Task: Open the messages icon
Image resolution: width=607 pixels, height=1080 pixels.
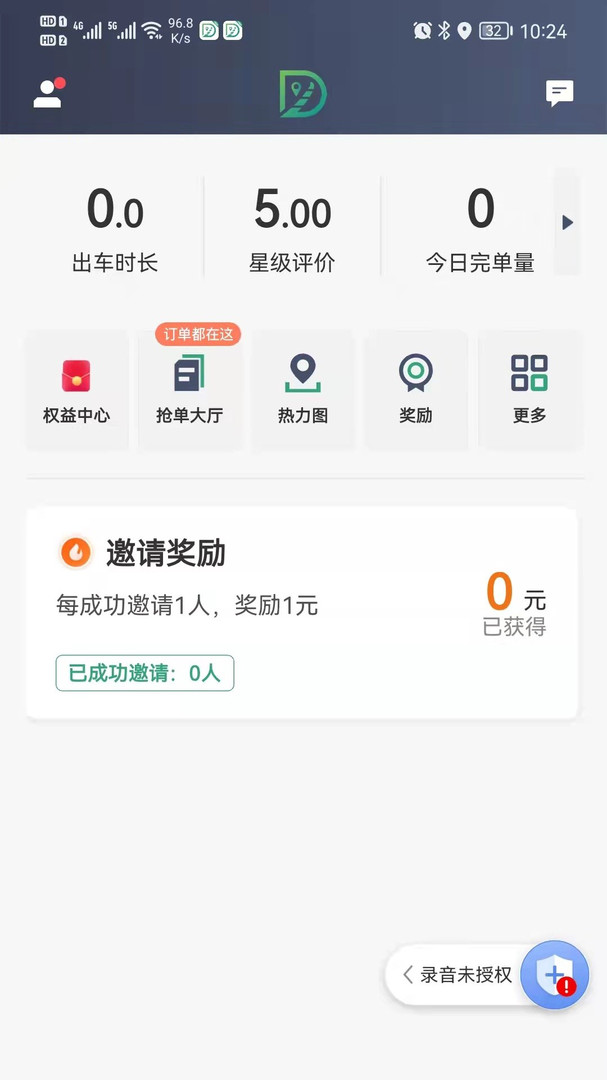Action: tap(559, 93)
